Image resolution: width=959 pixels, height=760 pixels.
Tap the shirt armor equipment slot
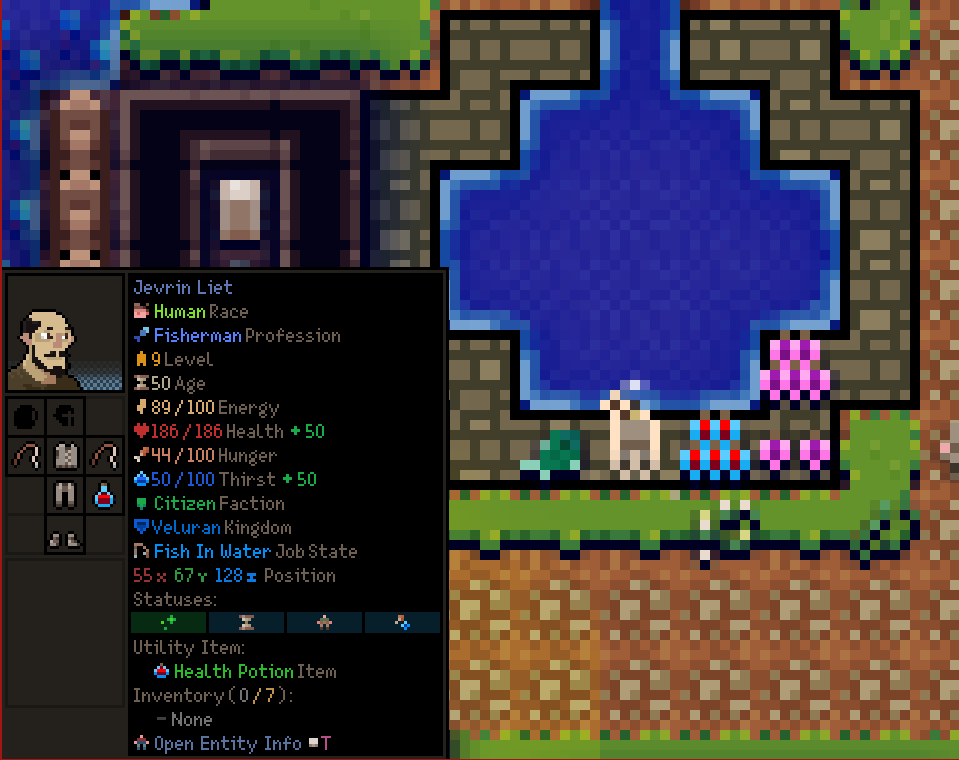(65, 456)
